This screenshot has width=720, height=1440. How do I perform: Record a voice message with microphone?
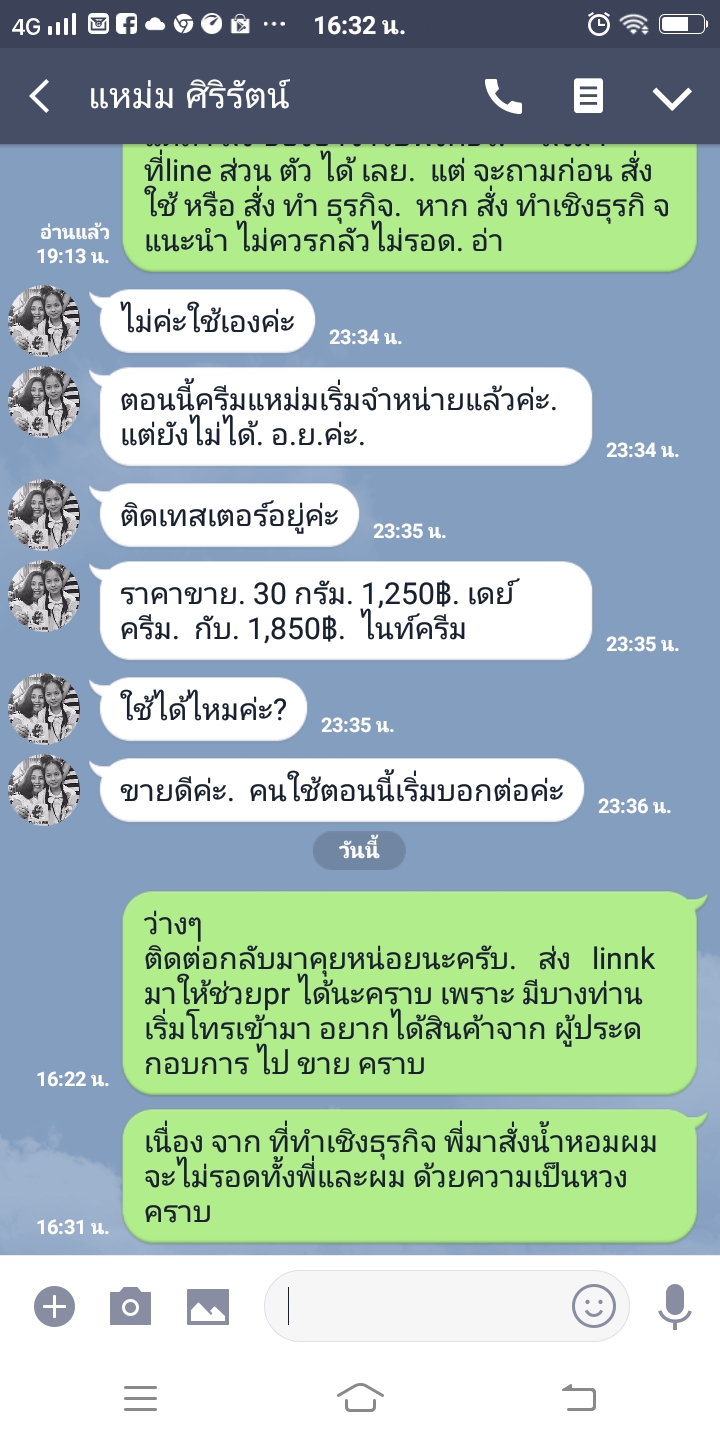[x=674, y=1306]
